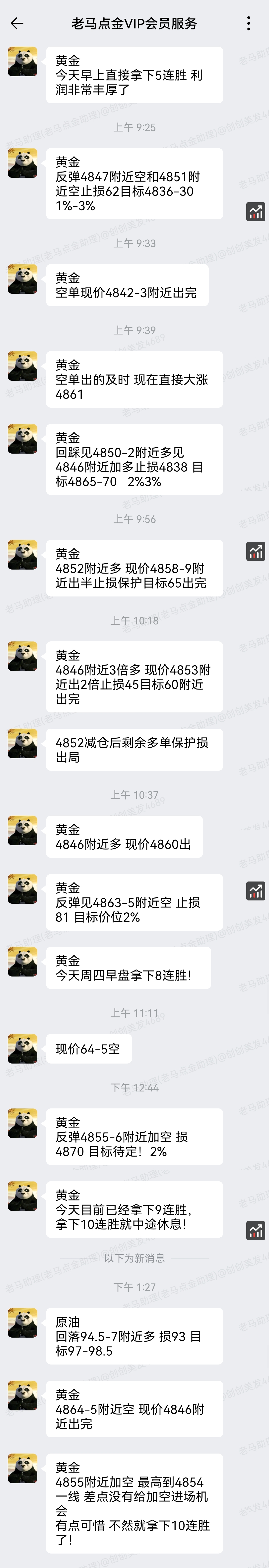
Task: Go back from VIP member chat
Action: [x=17, y=24]
